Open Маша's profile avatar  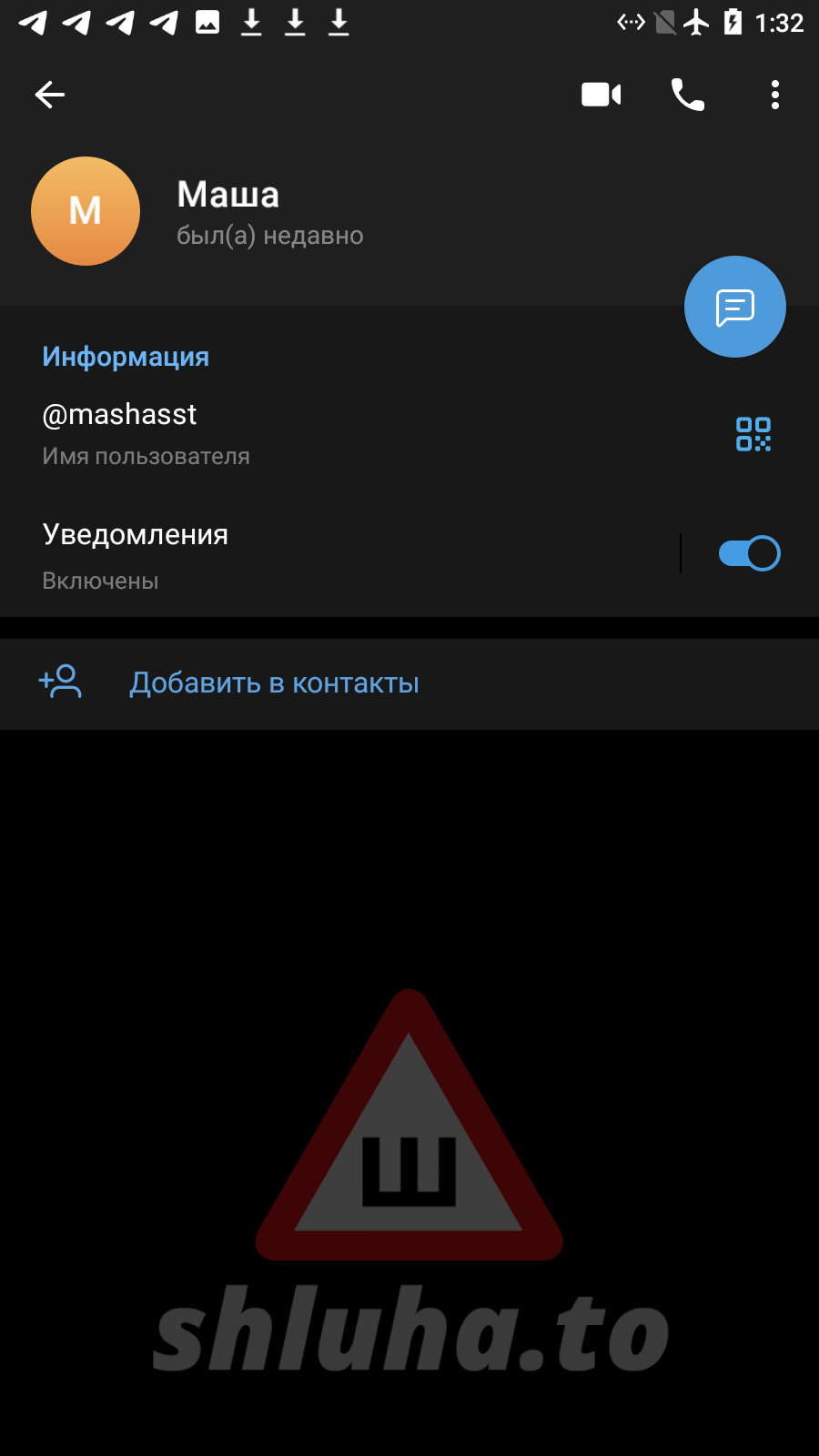[x=86, y=211]
